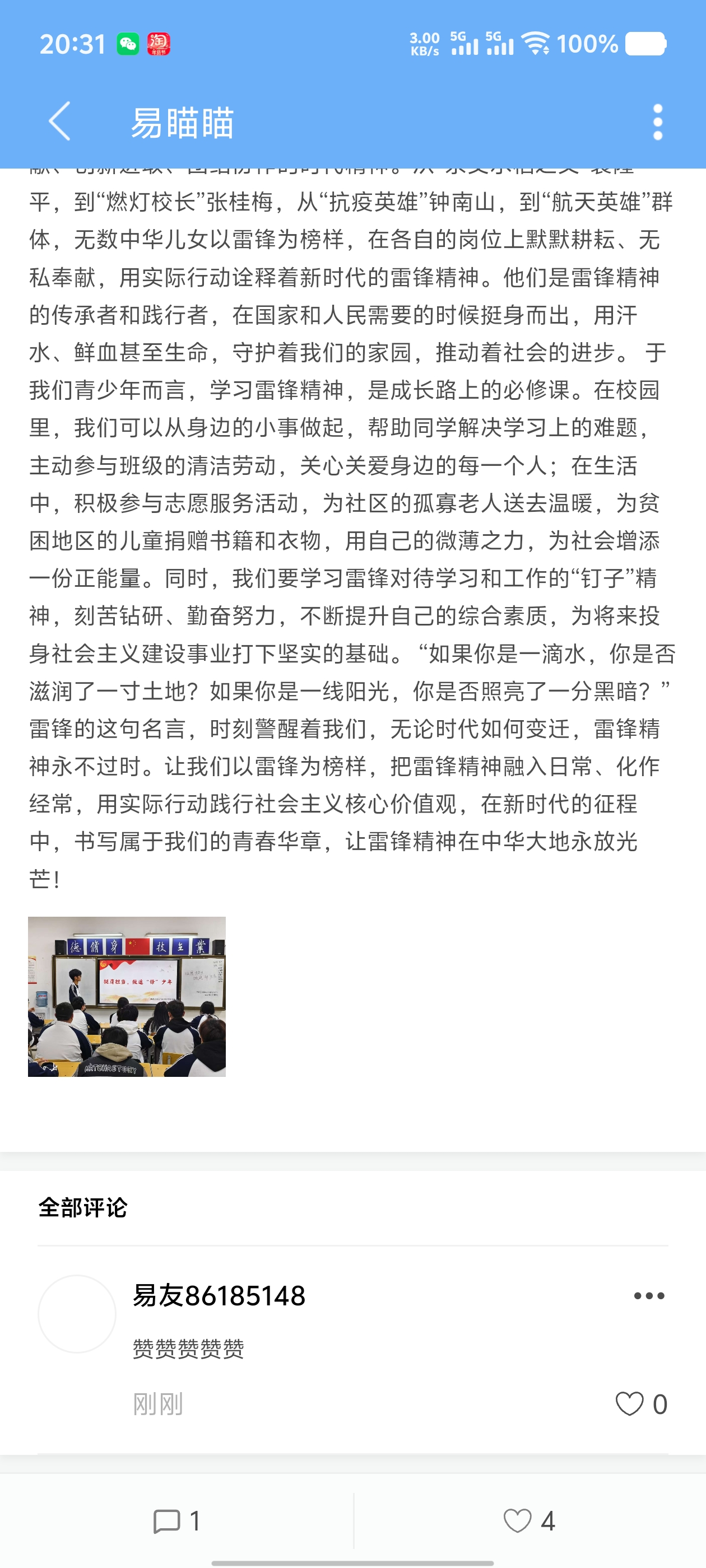Tap the comment button at the bottom
The width and height of the screenshot is (706, 1568).
point(176,1520)
